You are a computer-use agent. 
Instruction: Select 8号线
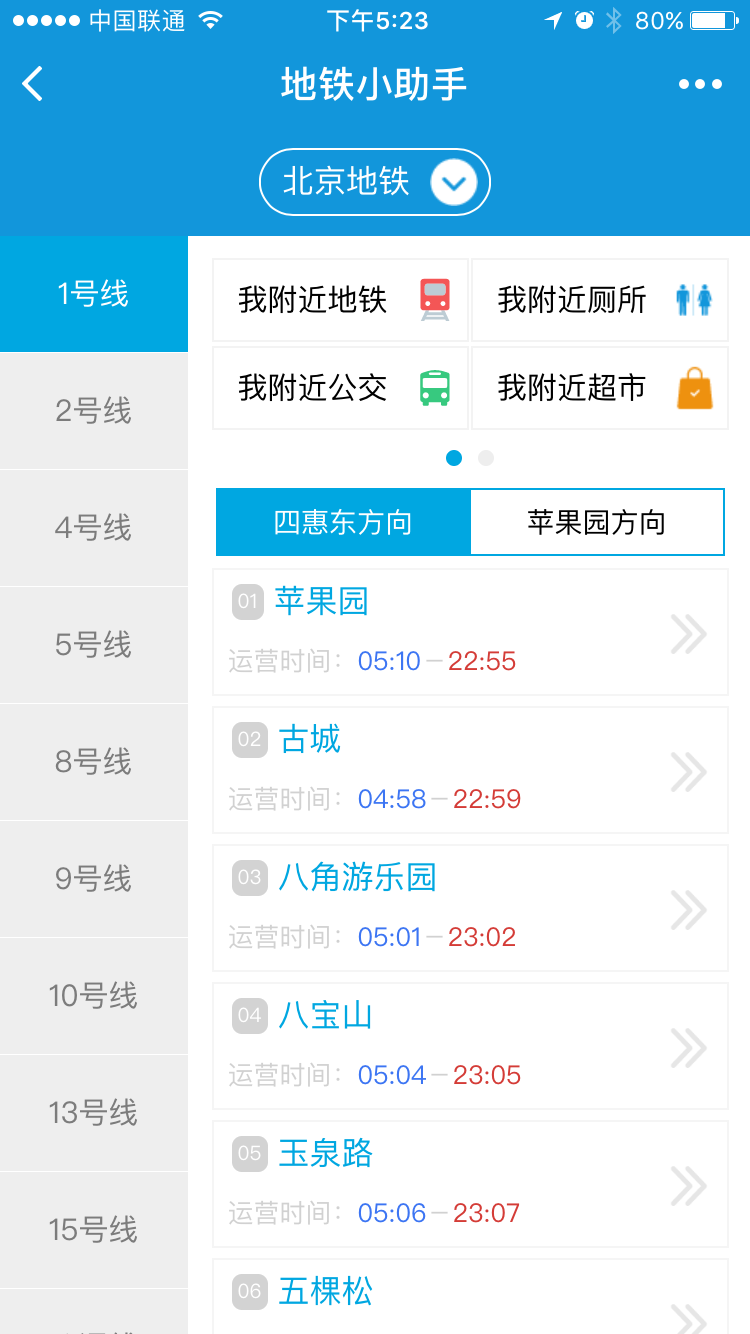tap(94, 762)
